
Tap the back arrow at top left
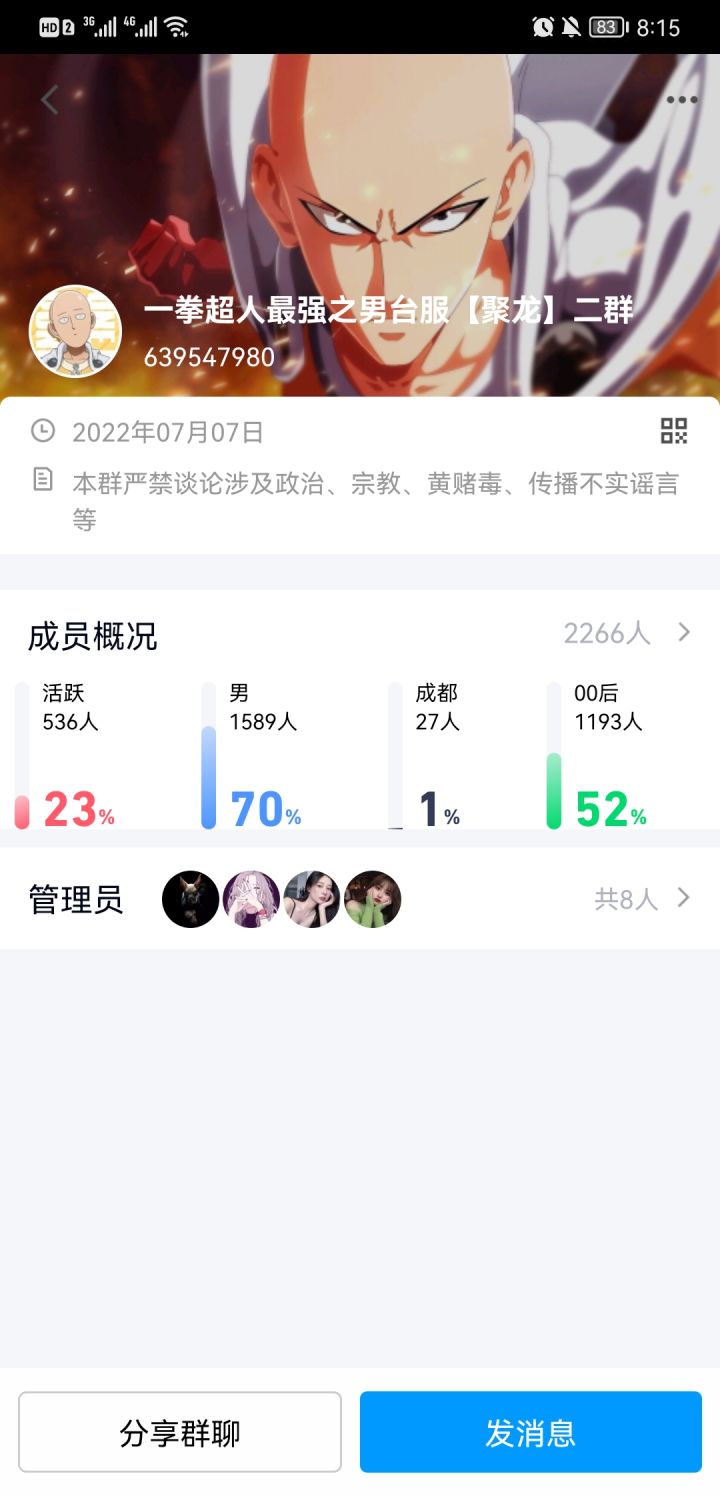(x=50, y=99)
